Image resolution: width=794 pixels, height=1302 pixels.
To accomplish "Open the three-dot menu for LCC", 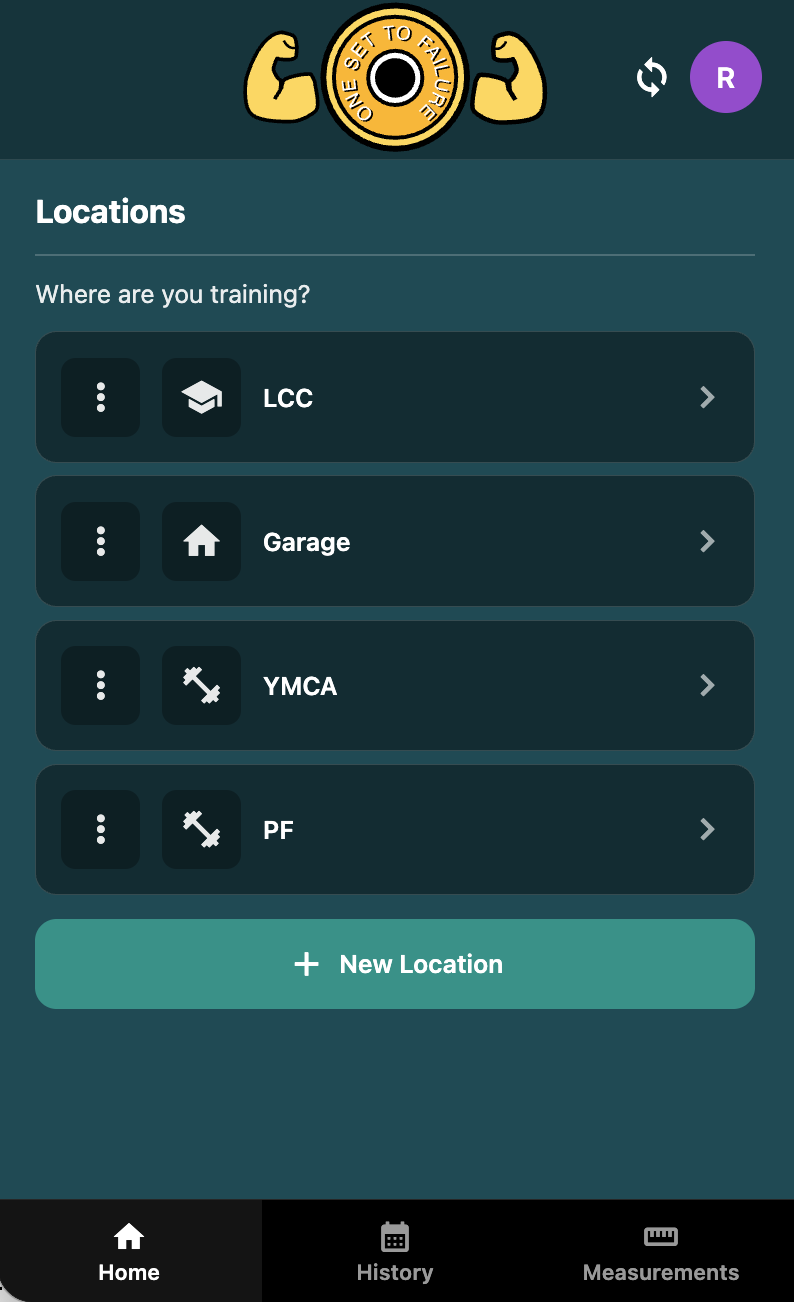I will click(x=100, y=397).
